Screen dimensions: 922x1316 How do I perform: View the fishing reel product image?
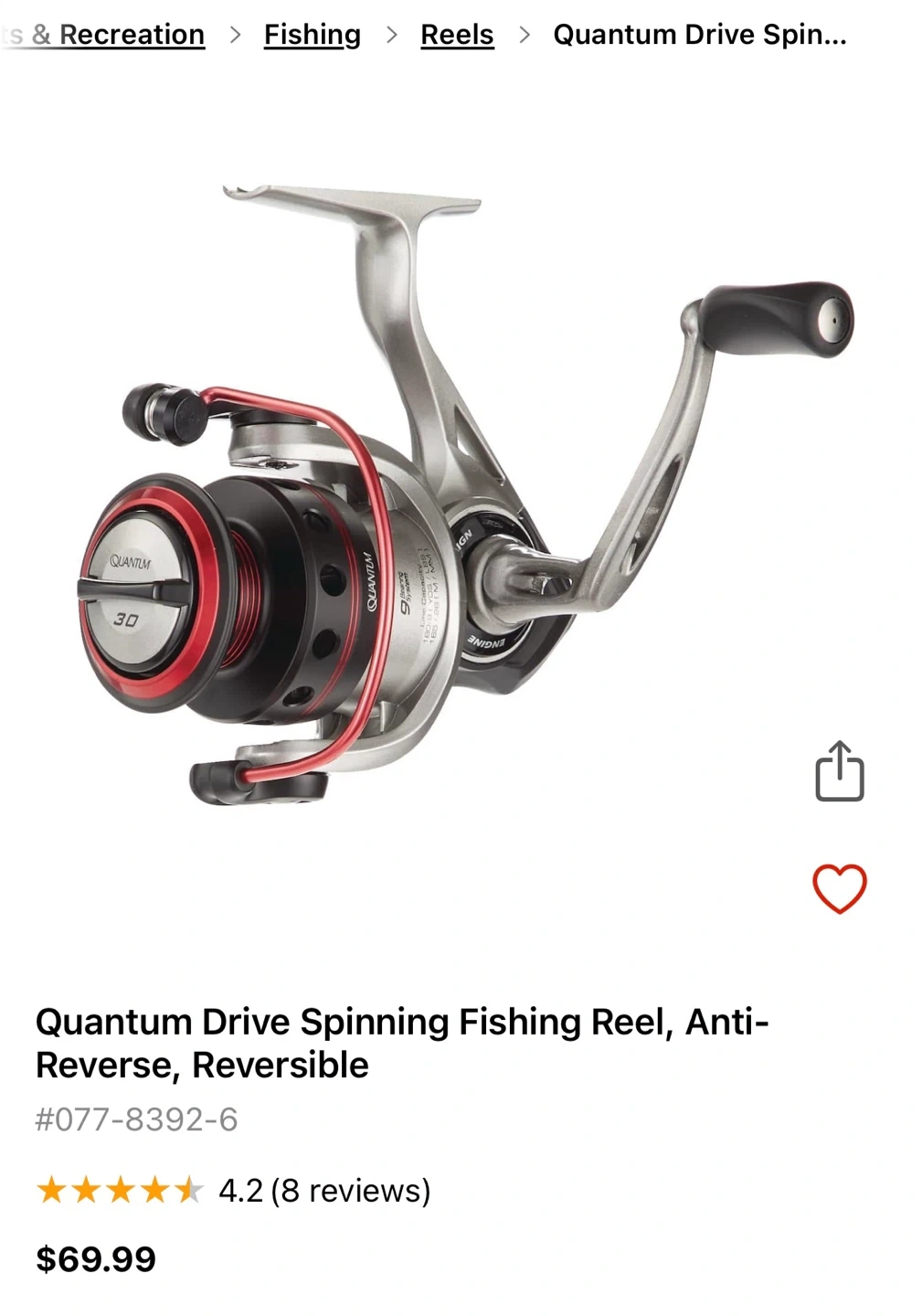[x=464, y=495]
